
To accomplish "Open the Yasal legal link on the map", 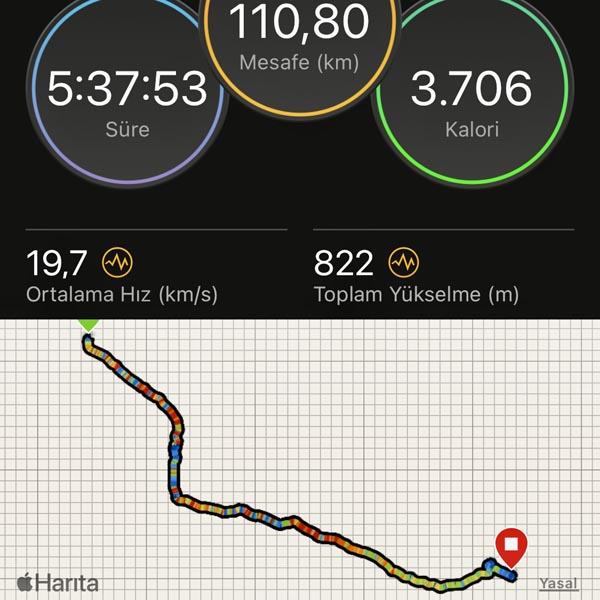I will coord(558,583).
